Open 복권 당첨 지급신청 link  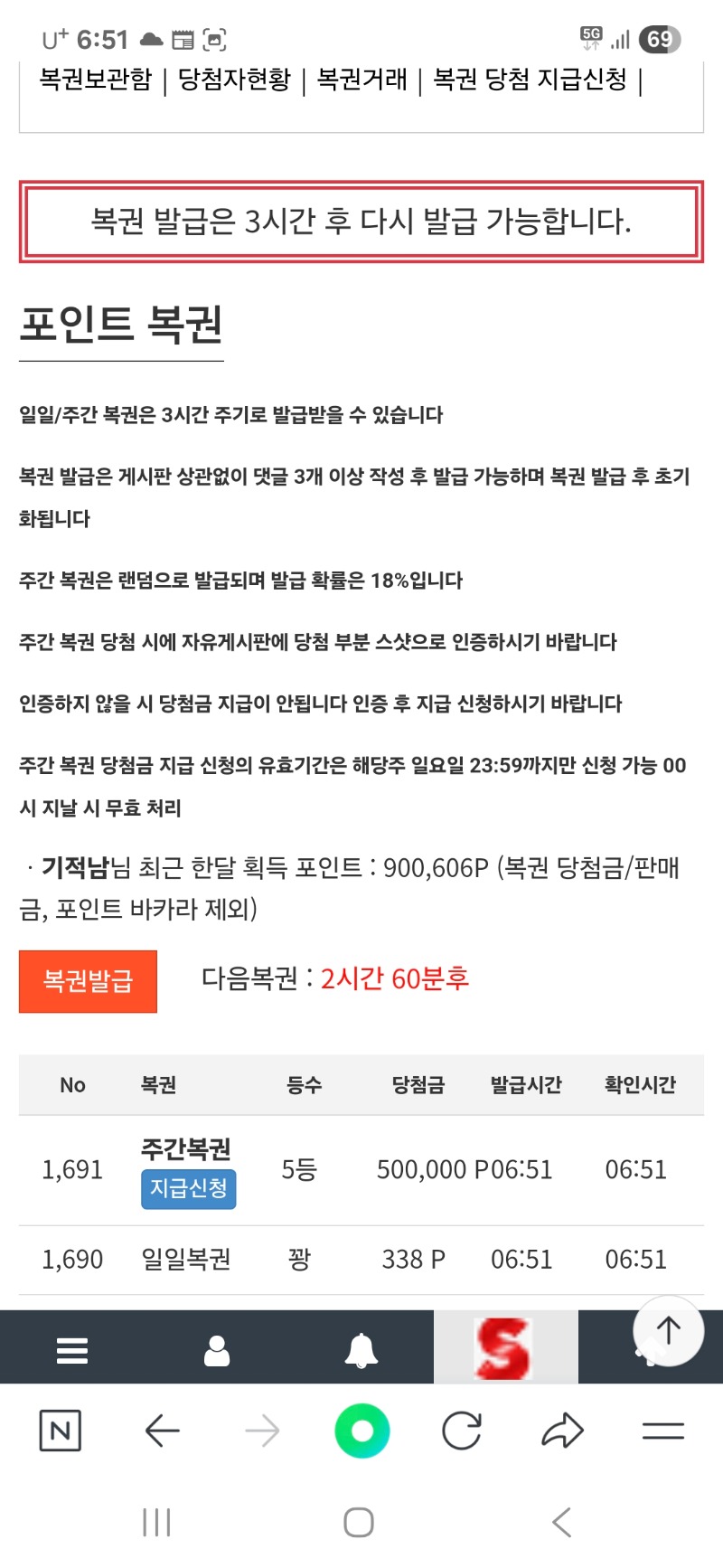[x=530, y=80]
